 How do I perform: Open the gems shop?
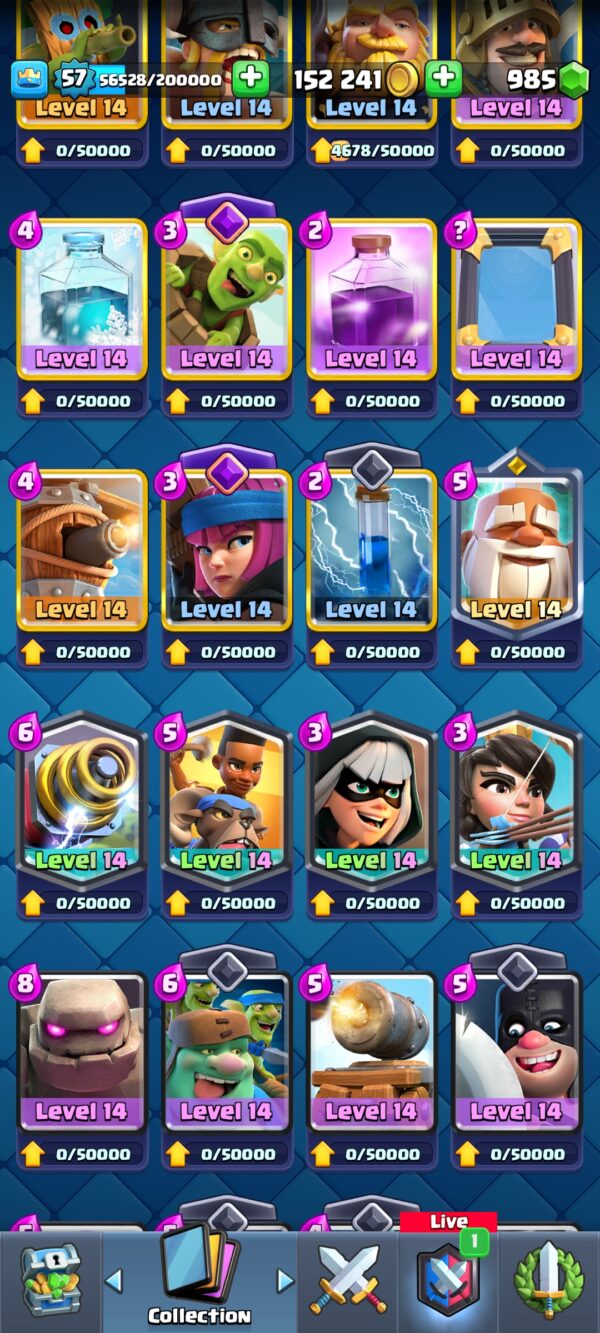[573, 80]
